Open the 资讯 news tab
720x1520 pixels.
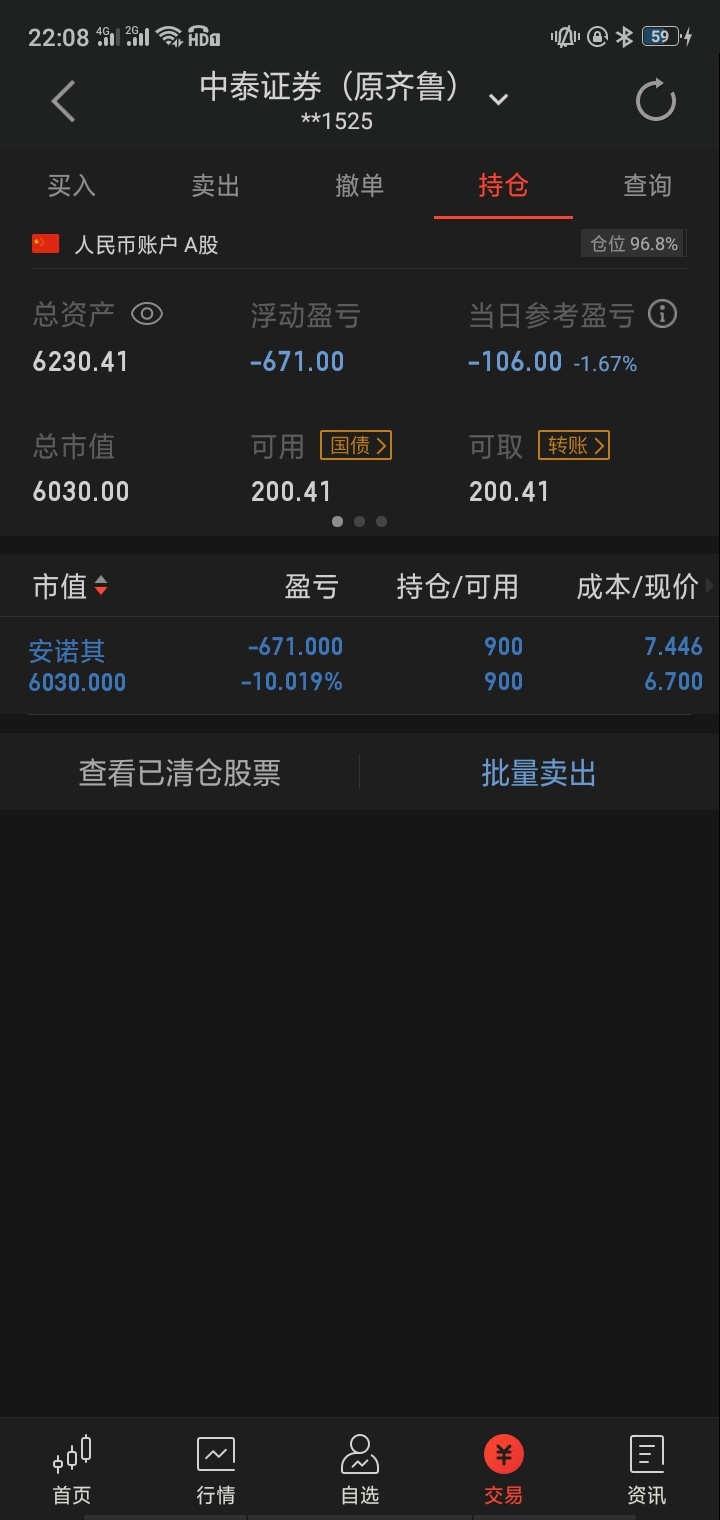click(x=647, y=1468)
